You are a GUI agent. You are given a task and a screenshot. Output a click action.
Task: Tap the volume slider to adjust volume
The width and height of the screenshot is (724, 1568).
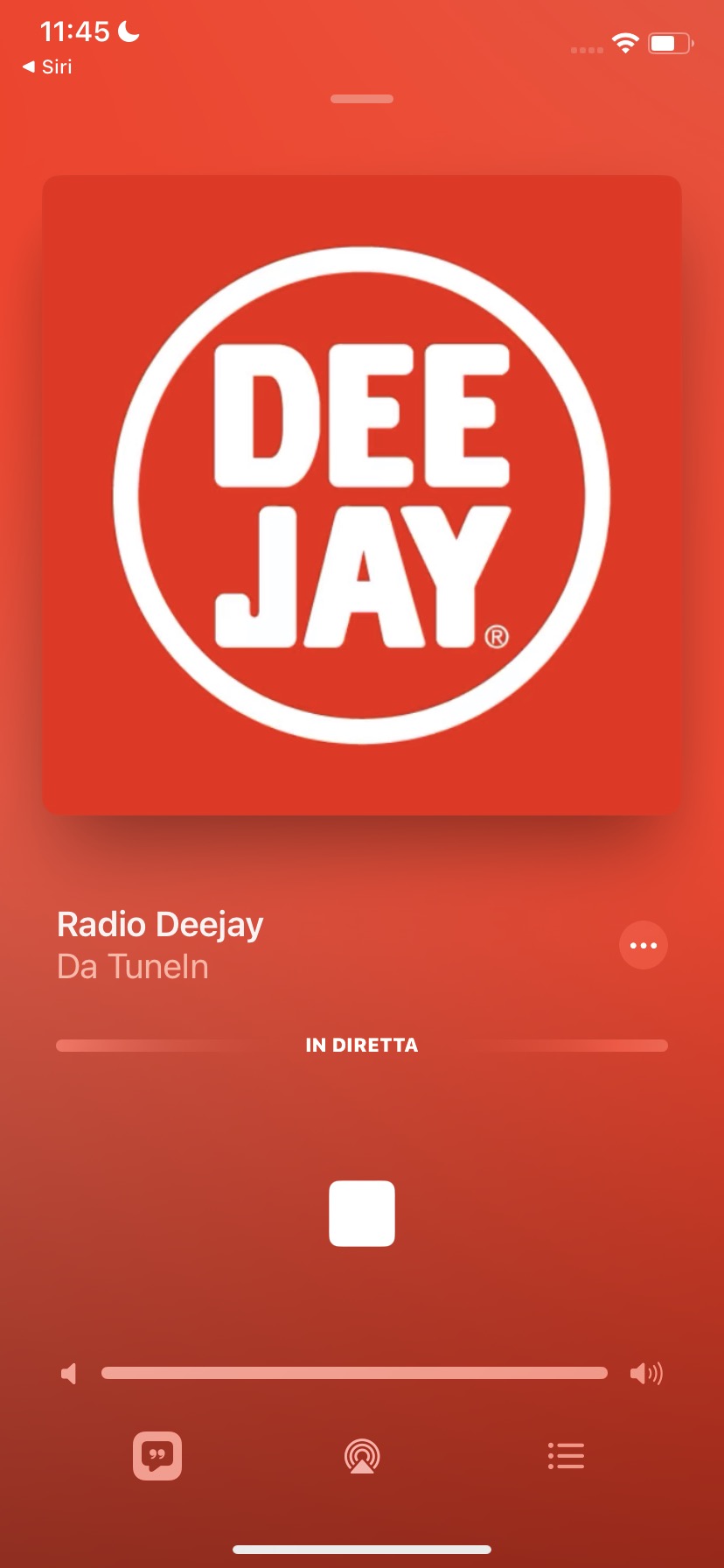pos(354,1373)
